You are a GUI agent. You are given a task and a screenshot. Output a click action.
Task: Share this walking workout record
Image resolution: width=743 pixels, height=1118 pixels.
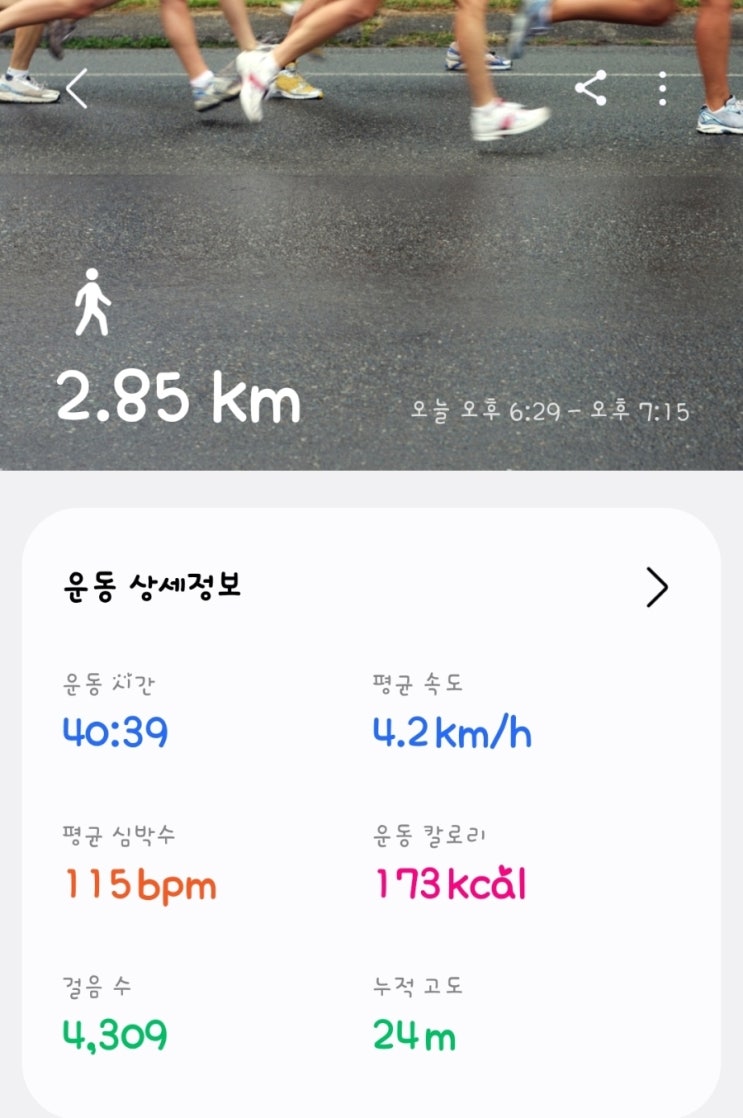(x=591, y=88)
